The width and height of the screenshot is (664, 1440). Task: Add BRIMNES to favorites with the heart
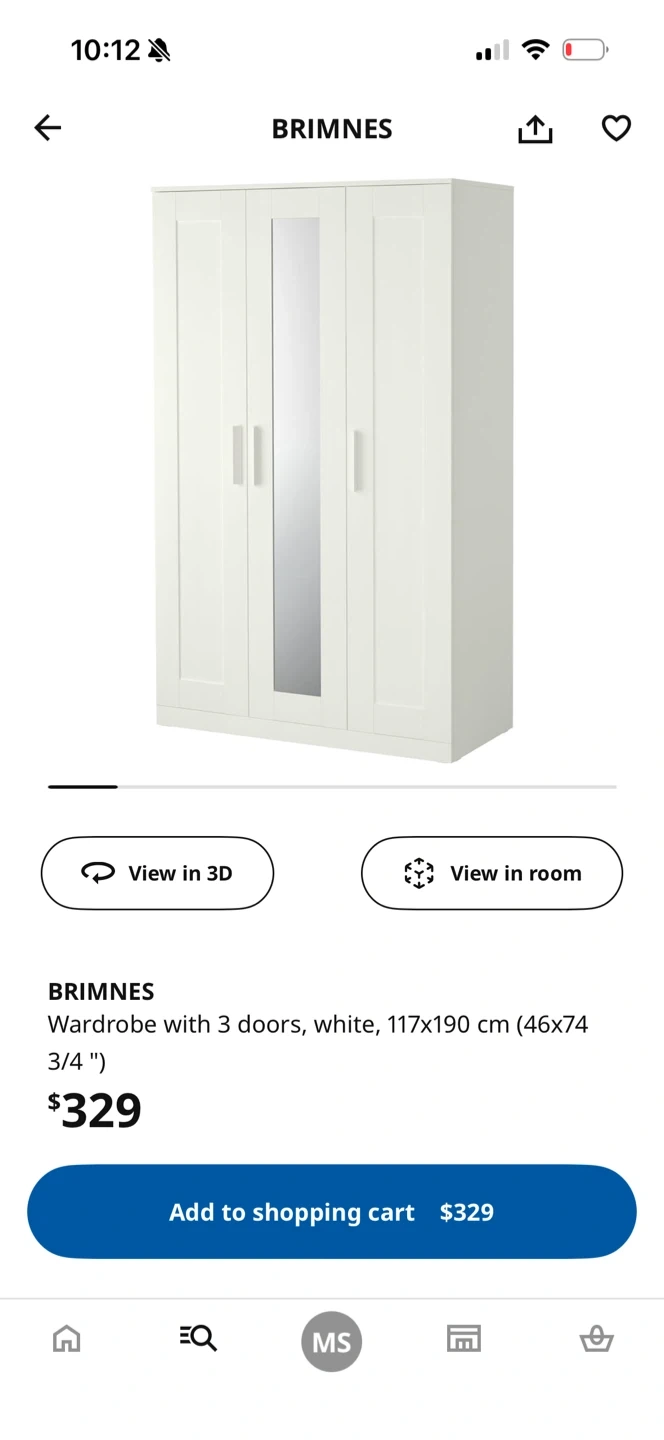tap(616, 128)
